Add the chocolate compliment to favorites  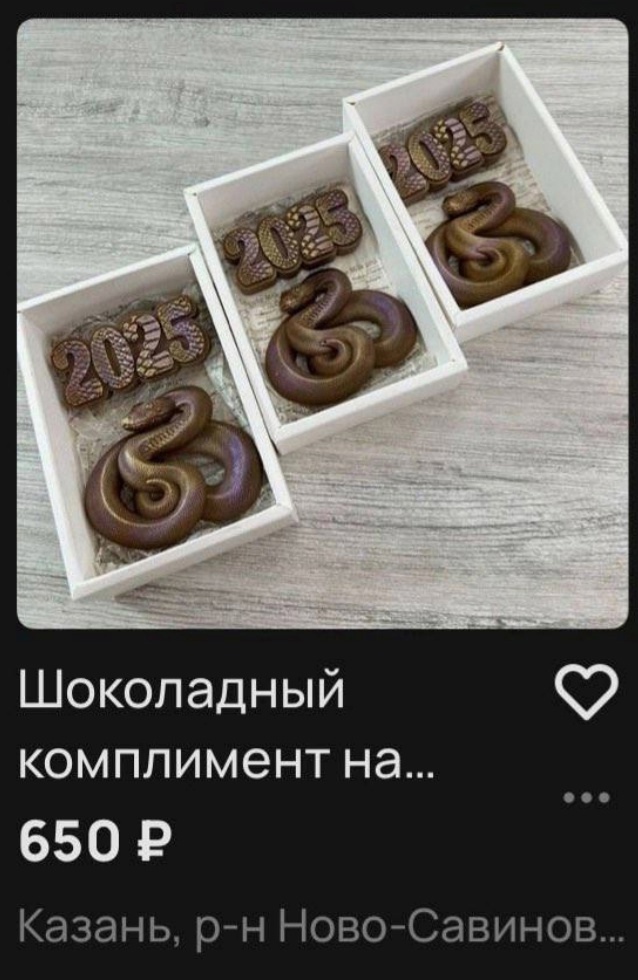tap(586, 693)
